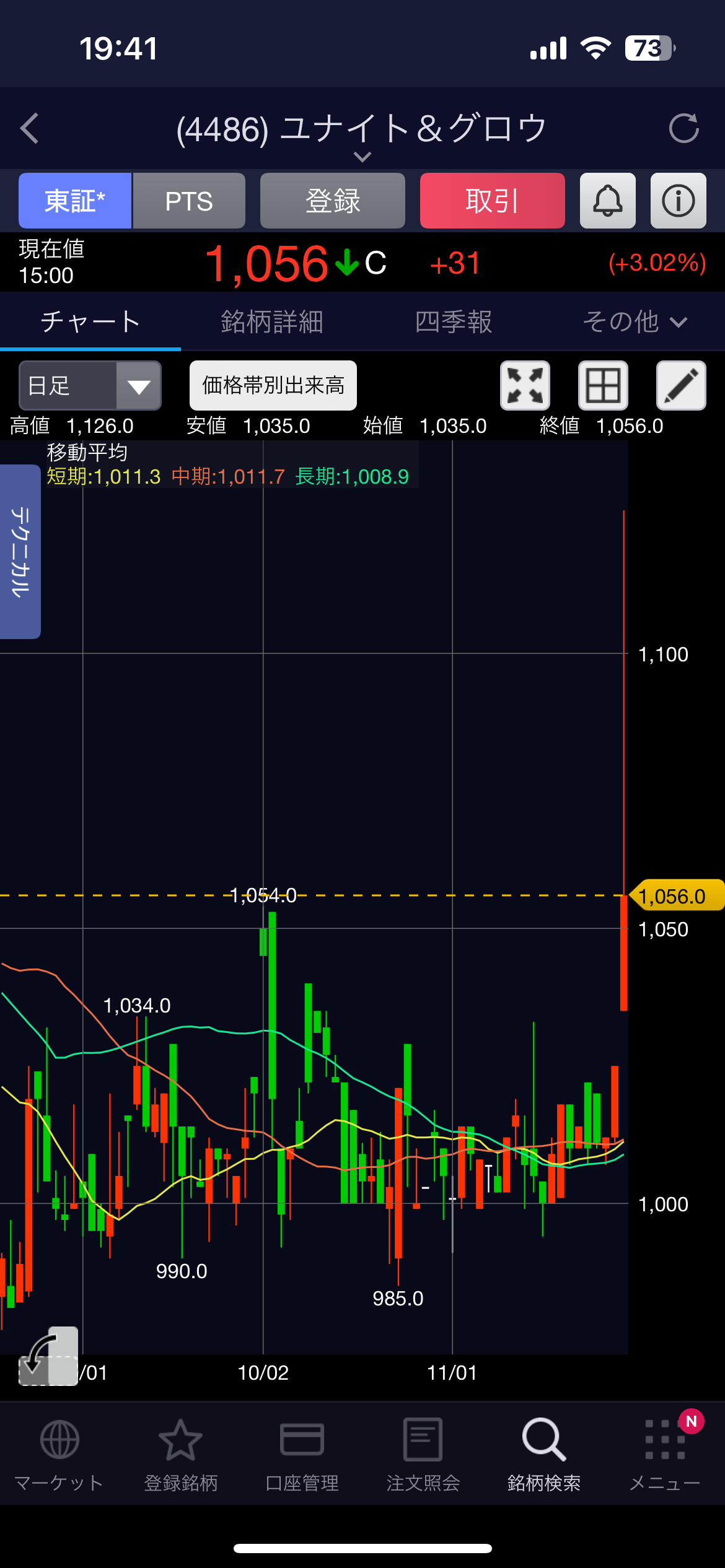
Task: Select the 東証 market tab
Action: pyautogui.click(x=75, y=201)
